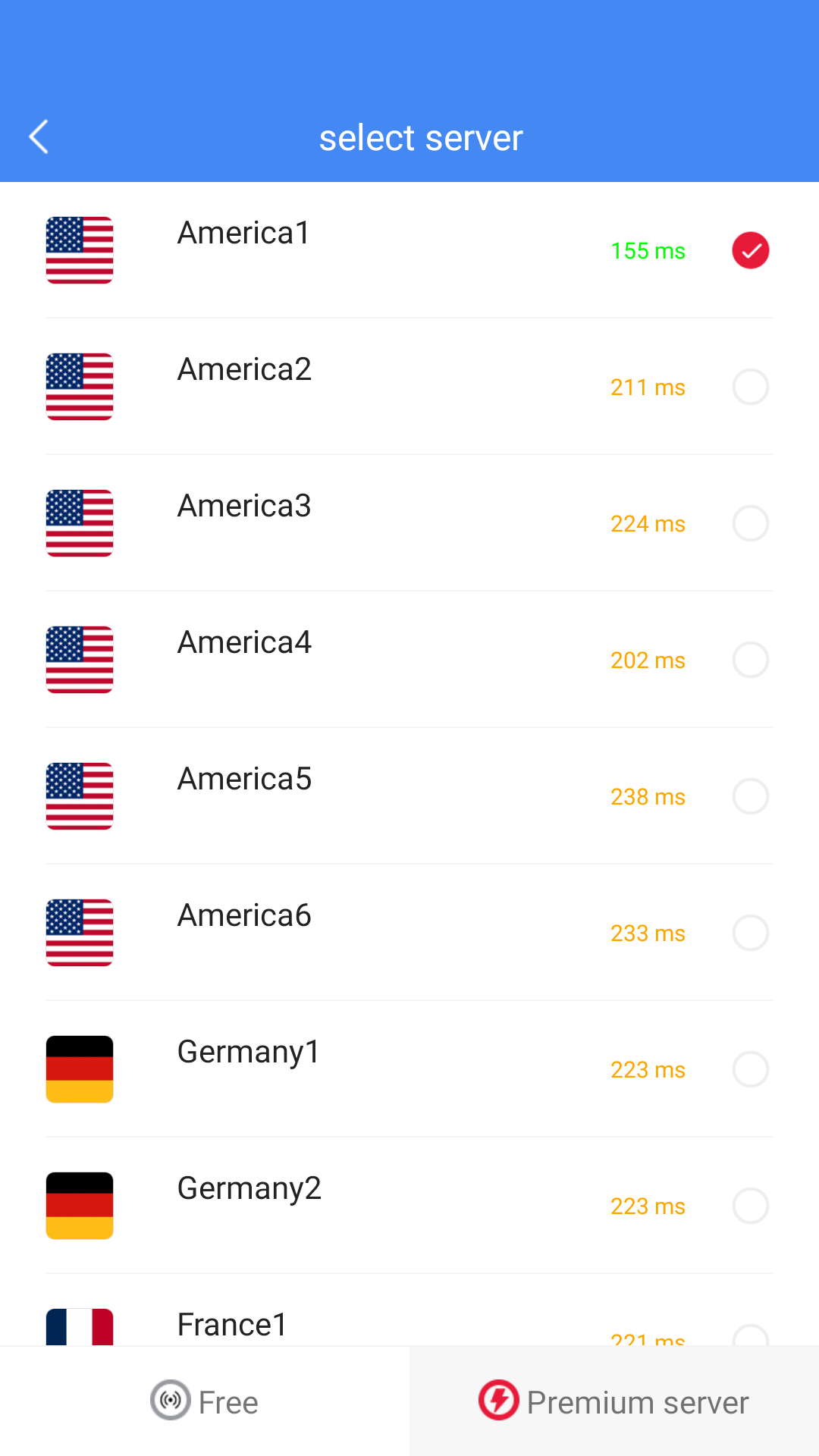Select the America2 server radio button

[750, 387]
